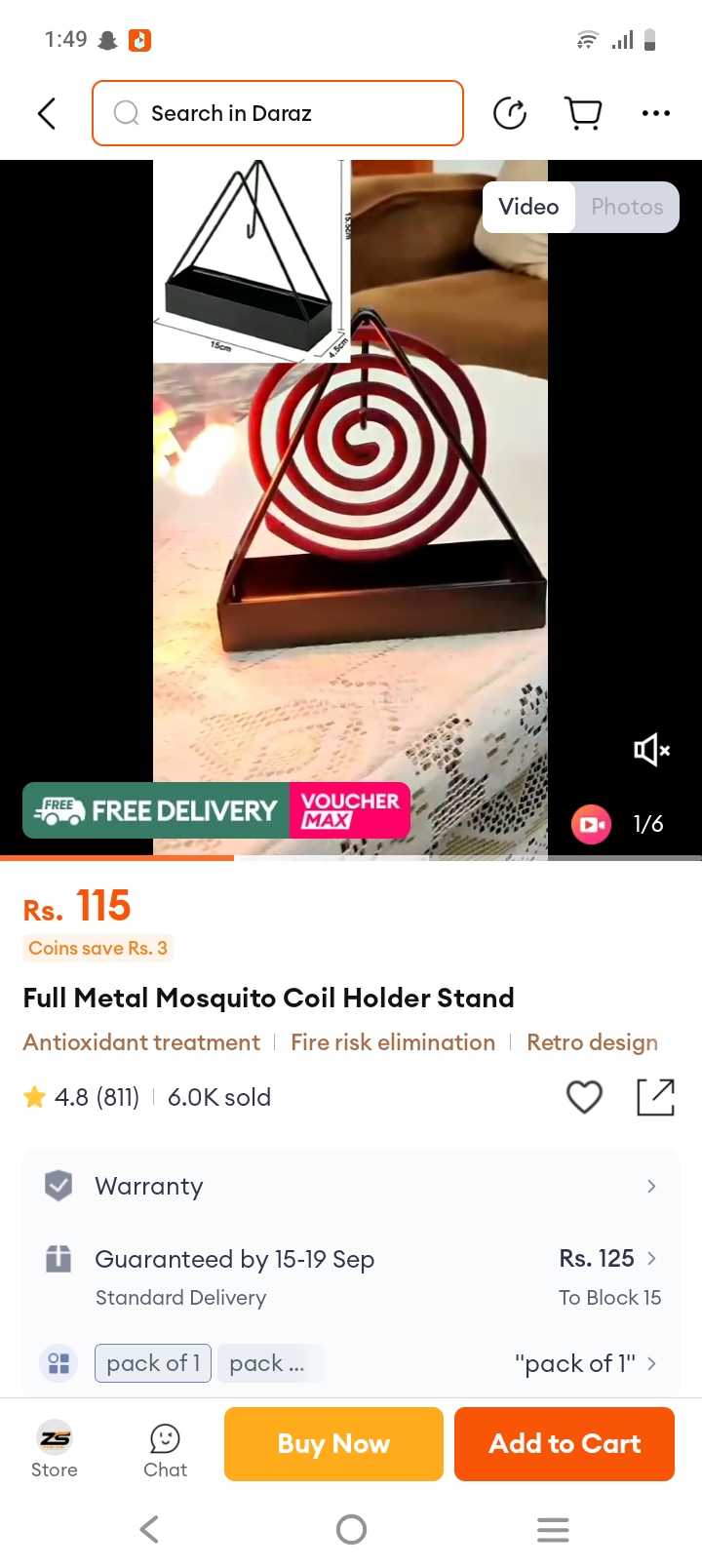Open the three-dot overflow menu

point(655,114)
